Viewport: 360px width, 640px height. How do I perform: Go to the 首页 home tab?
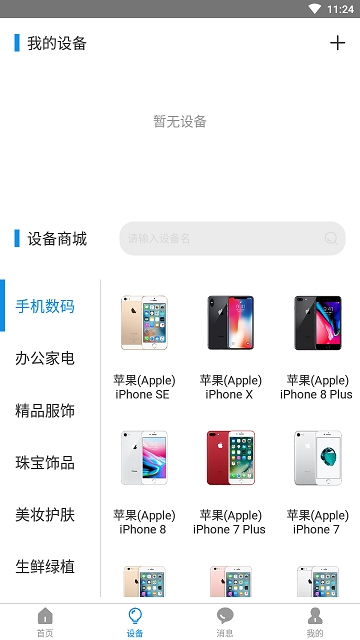45,622
